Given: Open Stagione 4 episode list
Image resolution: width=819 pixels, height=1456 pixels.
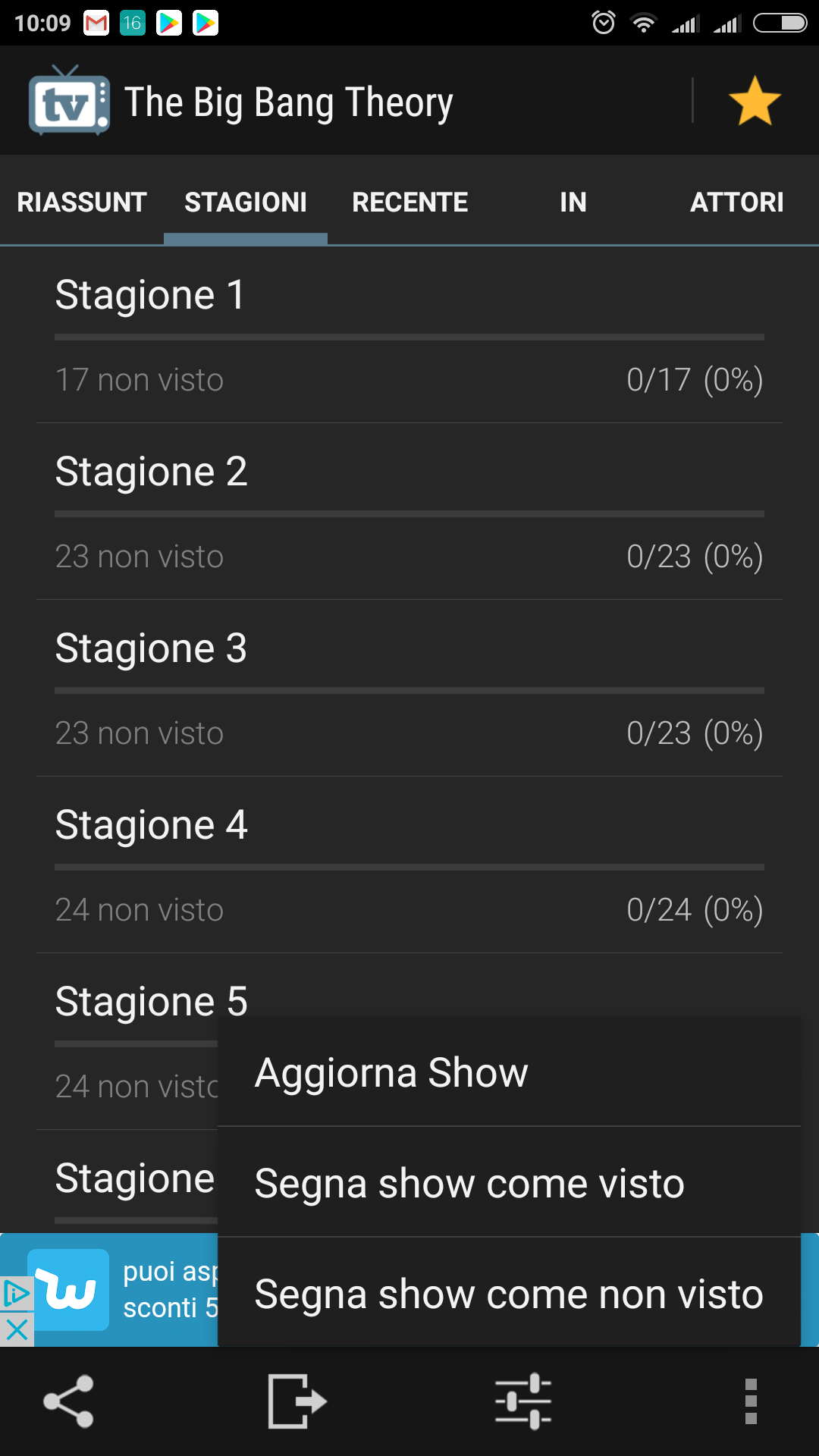Looking at the screenshot, I should (x=409, y=865).
